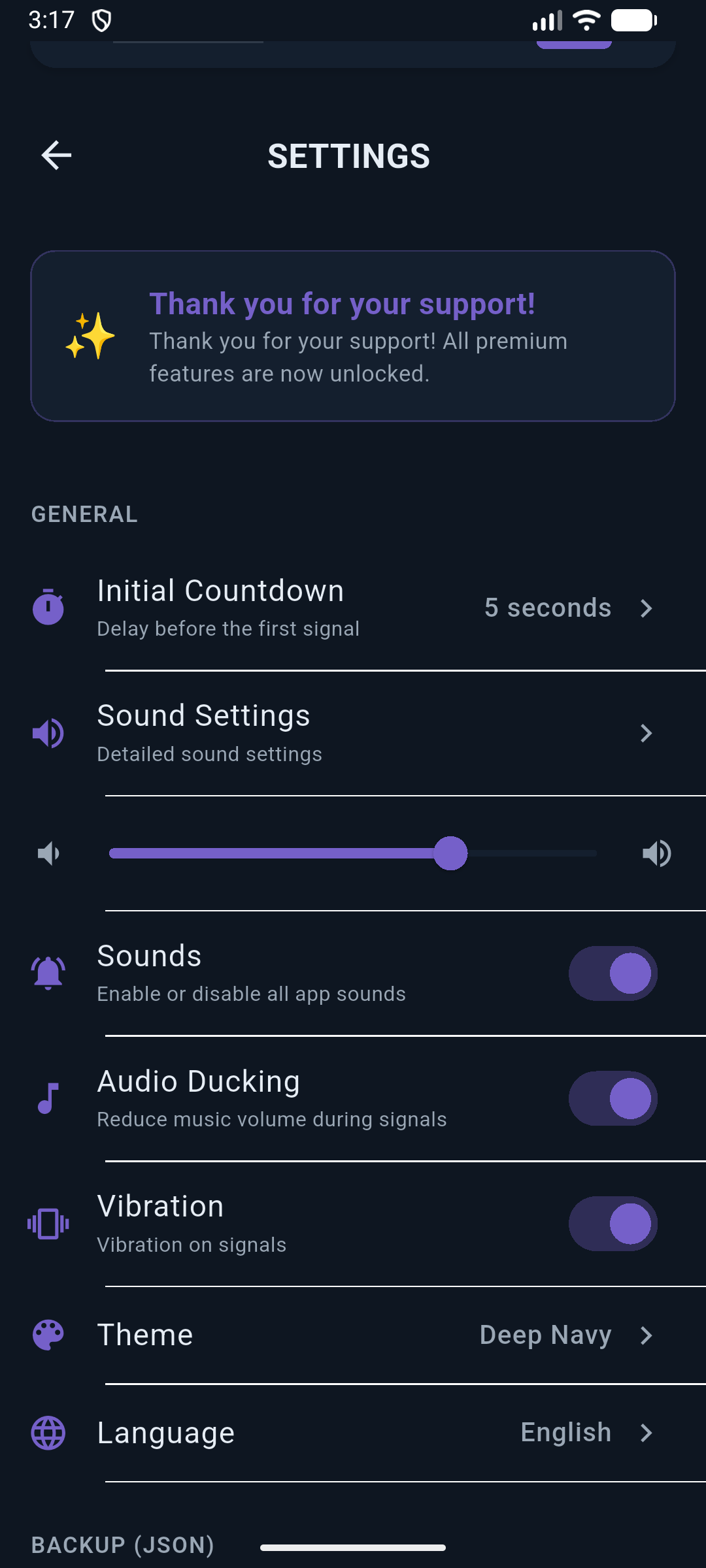This screenshot has width=706, height=1568.
Task: Expand the Initial Countdown option
Action: tap(647, 608)
